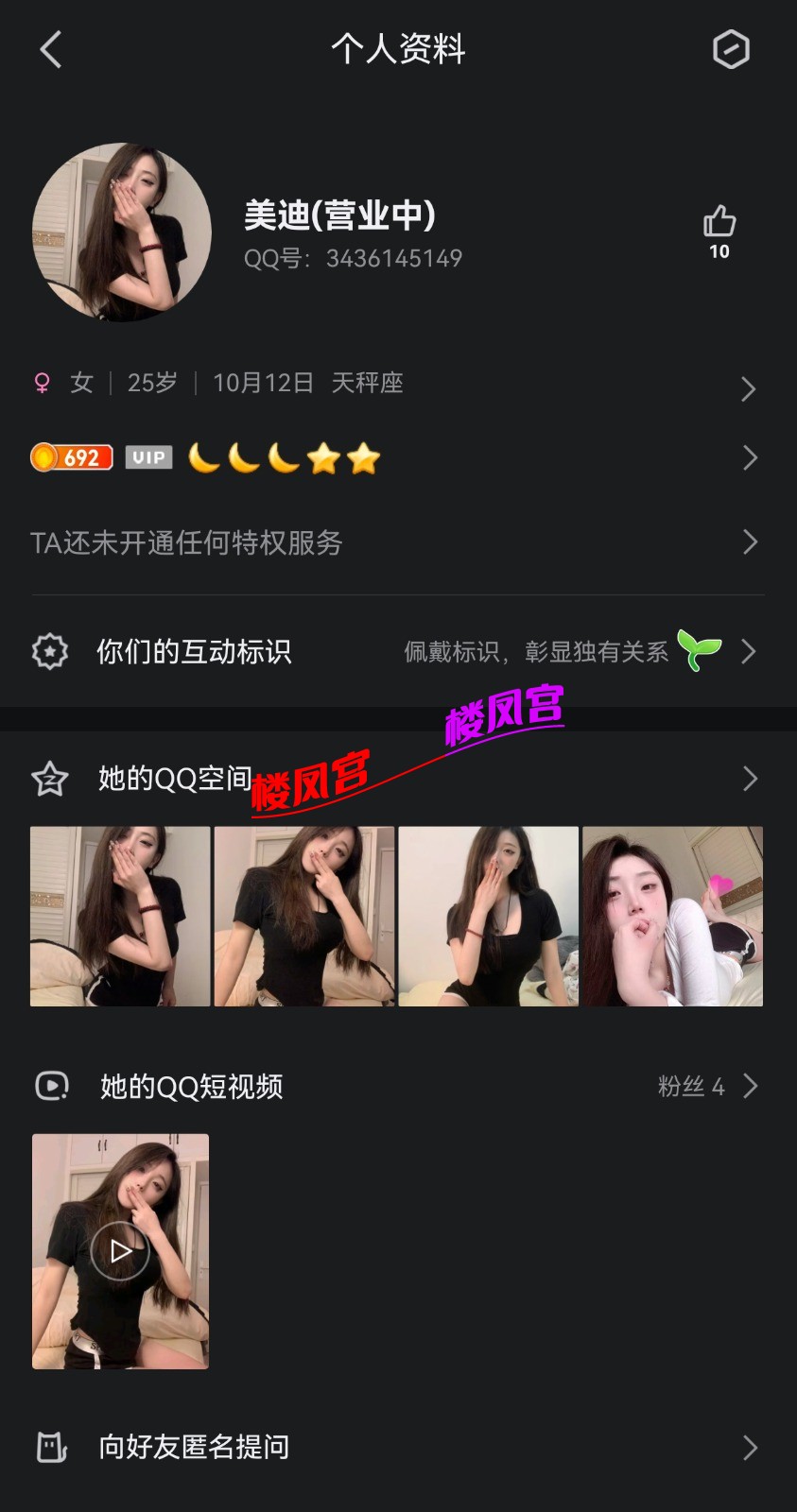Open the first QQ空间 photo thumbnail

pos(119,915)
